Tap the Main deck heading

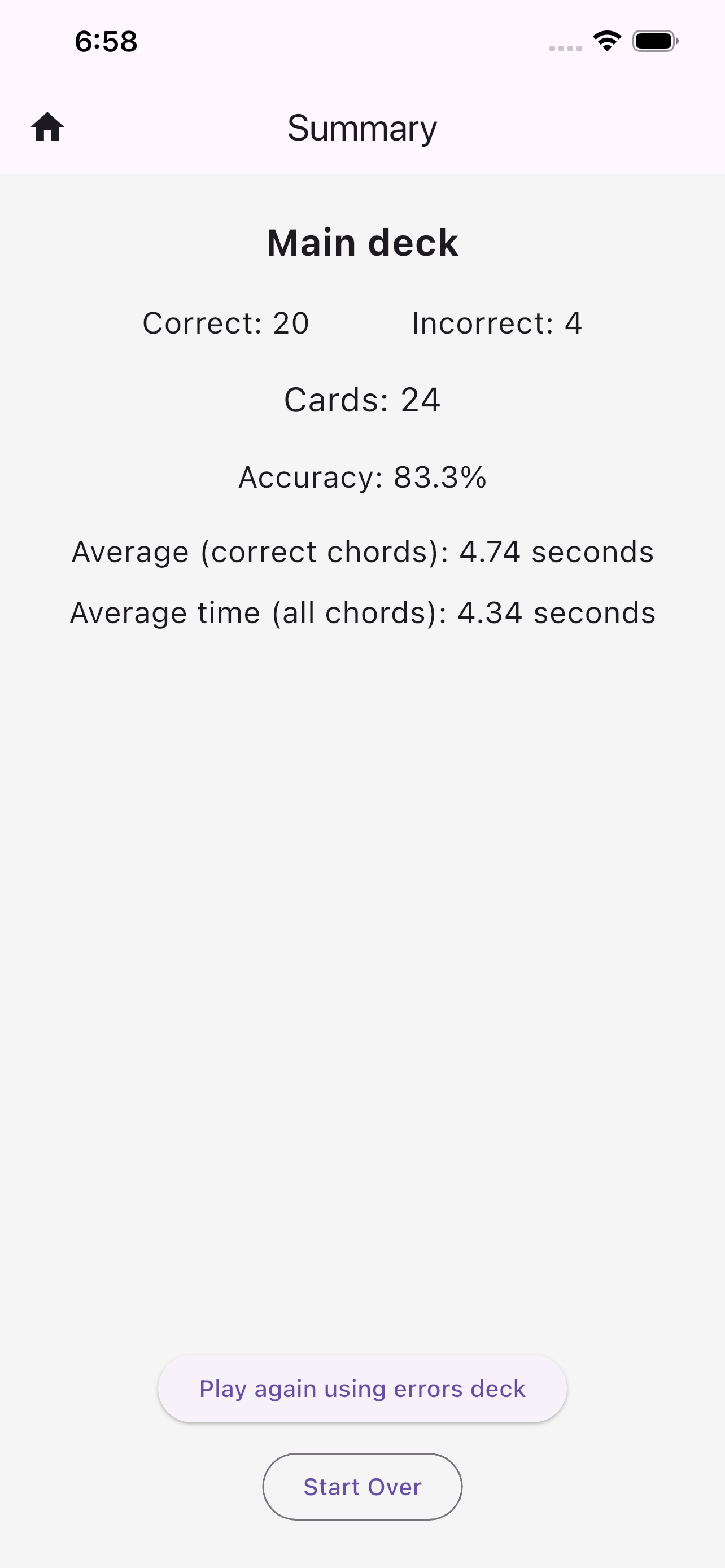[362, 243]
